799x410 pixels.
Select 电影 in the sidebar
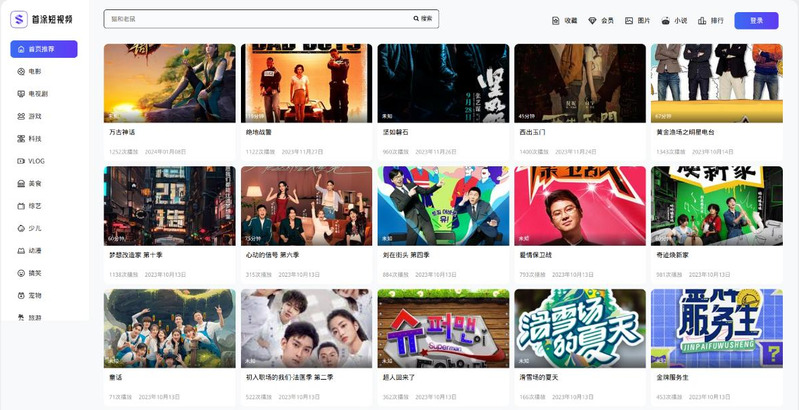(x=35, y=72)
